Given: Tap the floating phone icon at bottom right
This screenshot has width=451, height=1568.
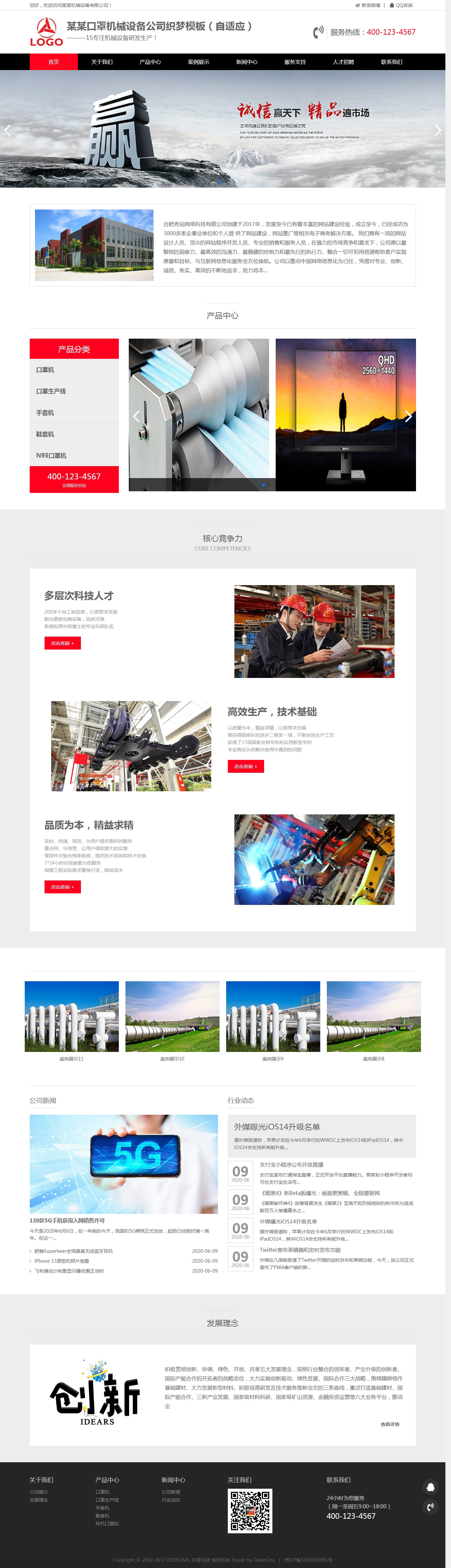Looking at the screenshot, I should (430, 1507).
